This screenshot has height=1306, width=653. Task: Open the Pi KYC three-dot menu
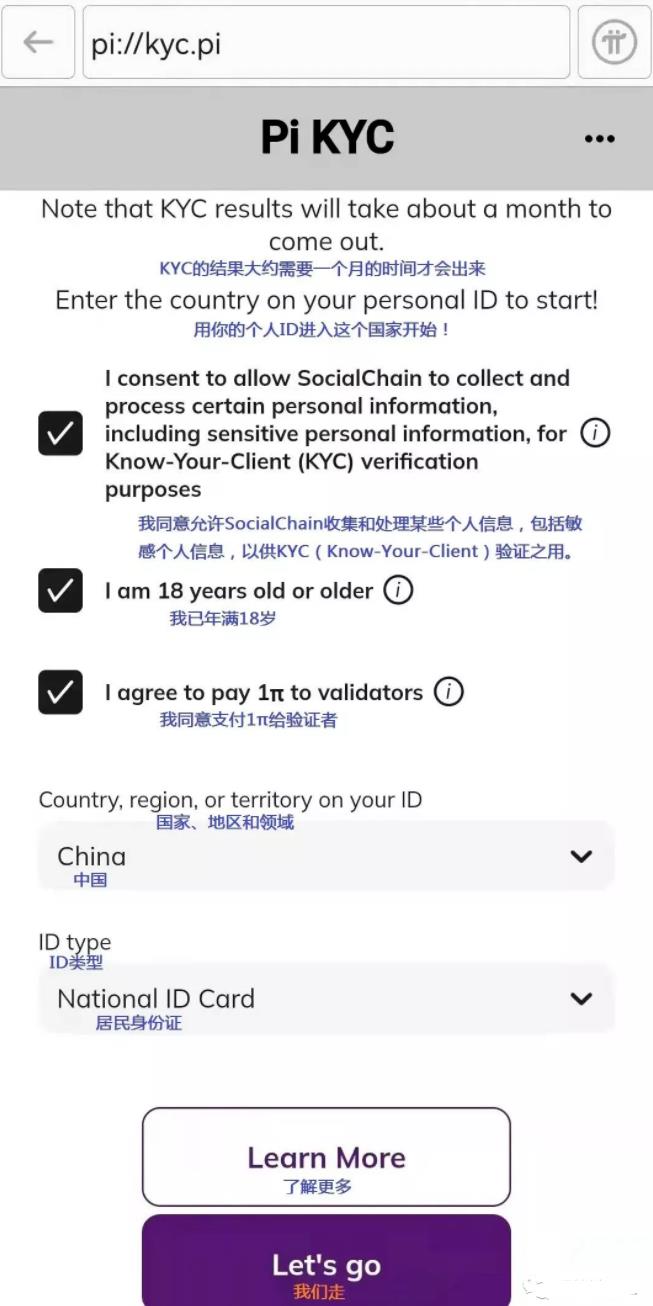[x=599, y=139]
